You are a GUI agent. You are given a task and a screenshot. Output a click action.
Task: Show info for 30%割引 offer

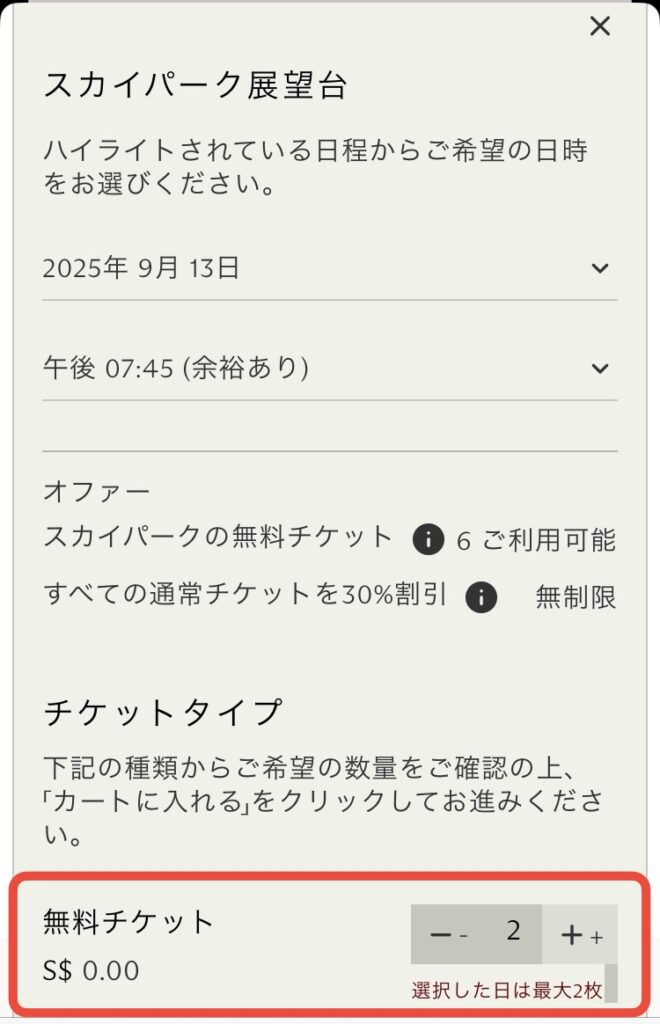tap(481, 598)
